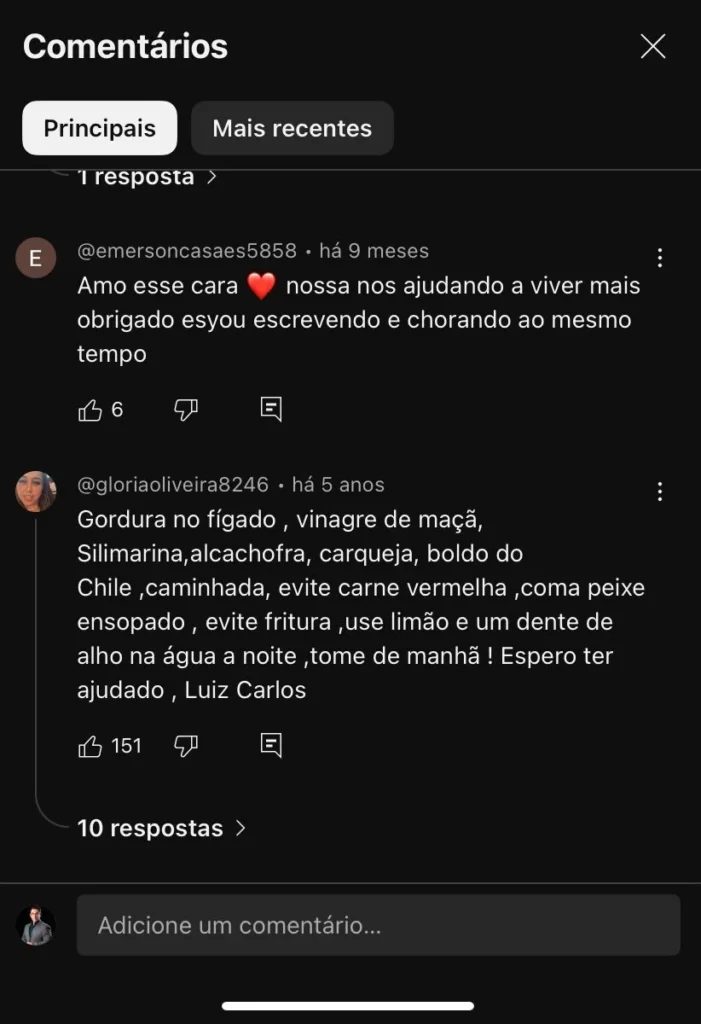
Task: Like the comment by gloriaoliveira8246
Action: (90, 746)
